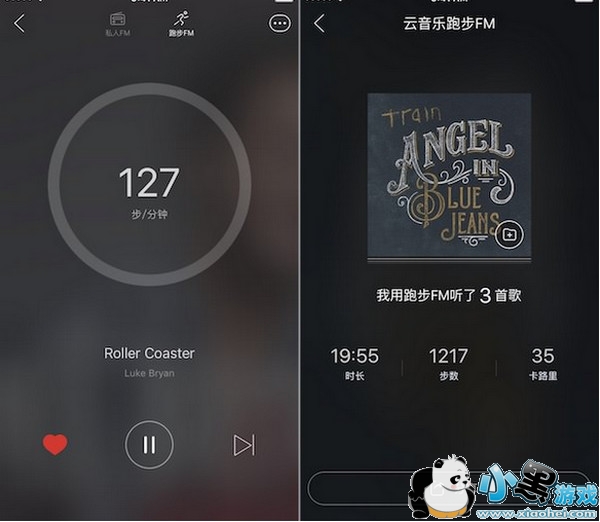The image size is (600, 522).
Task: Unlike Roller Coaster with the red heart
Action: [55, 444]
